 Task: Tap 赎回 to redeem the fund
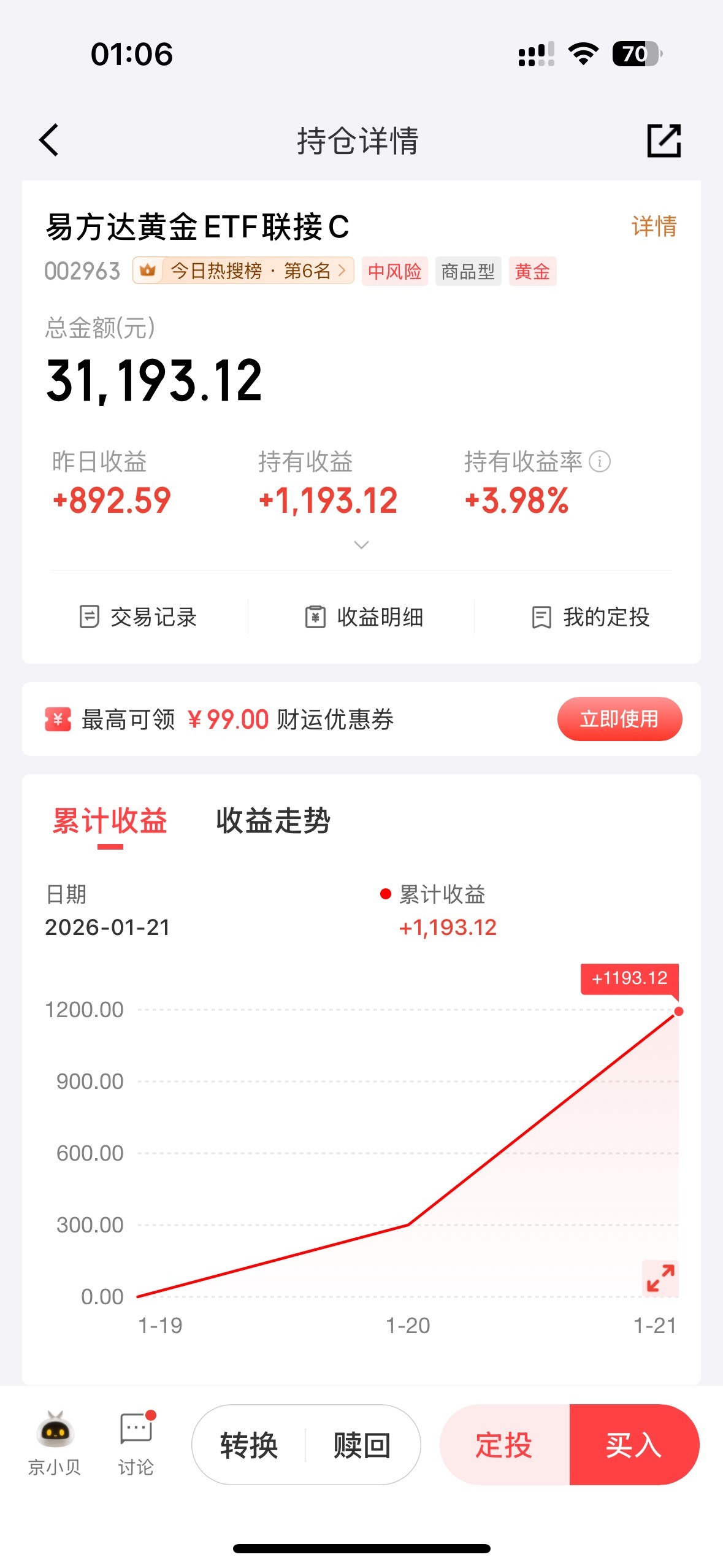tap(362, 1445)
